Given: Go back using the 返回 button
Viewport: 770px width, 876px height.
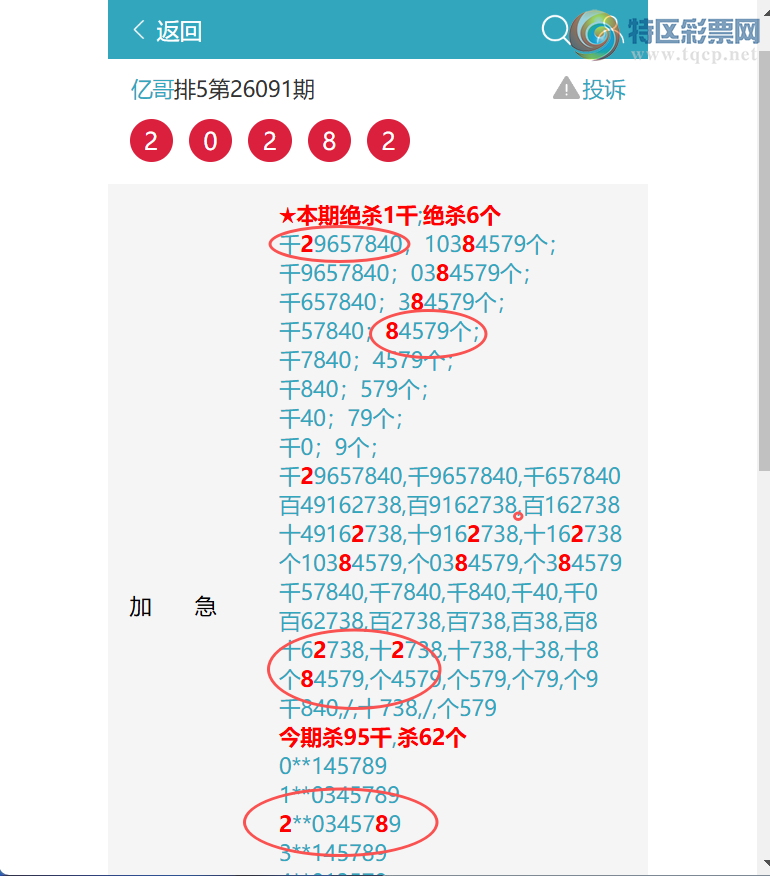Looking at the screenshot, I should tap(167, 31).
